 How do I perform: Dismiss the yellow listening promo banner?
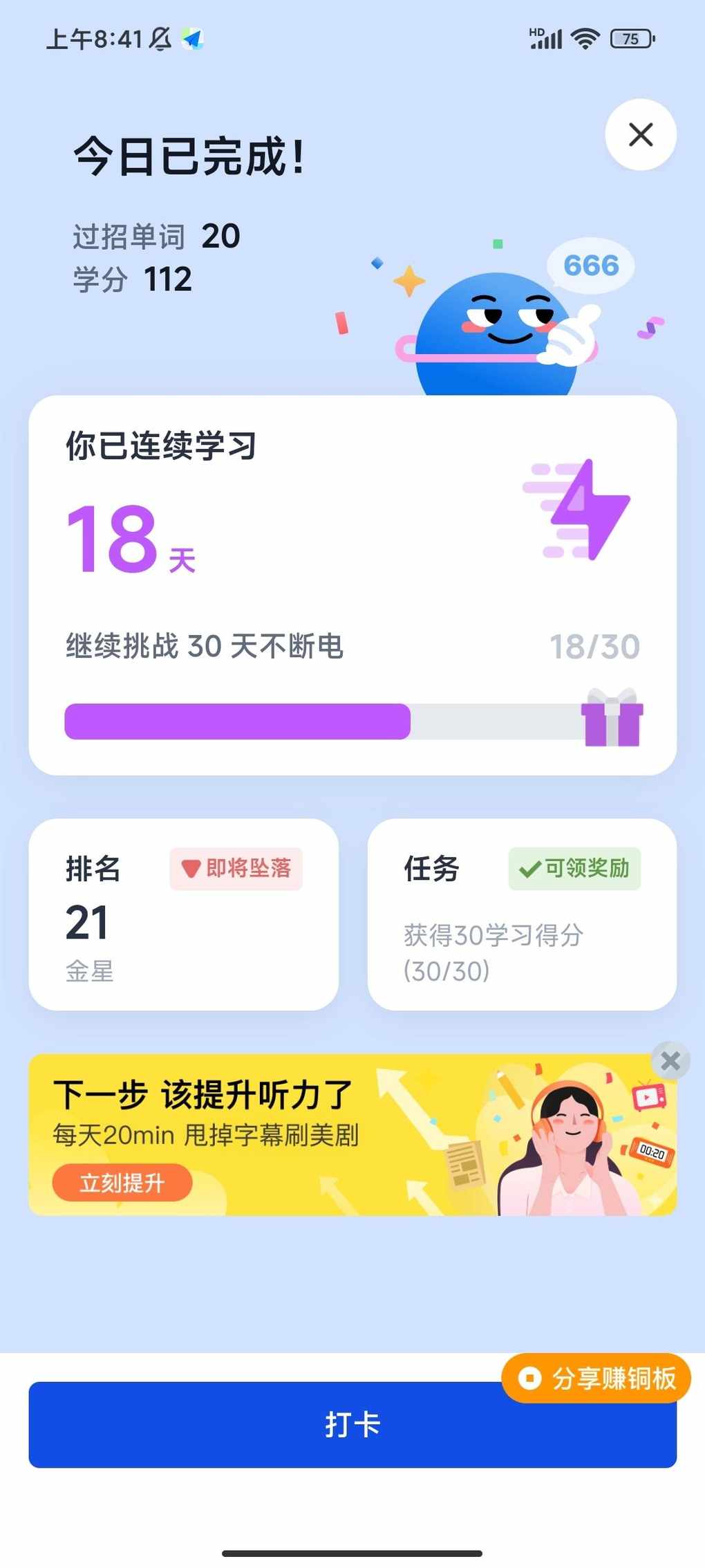coord(670,1060)
